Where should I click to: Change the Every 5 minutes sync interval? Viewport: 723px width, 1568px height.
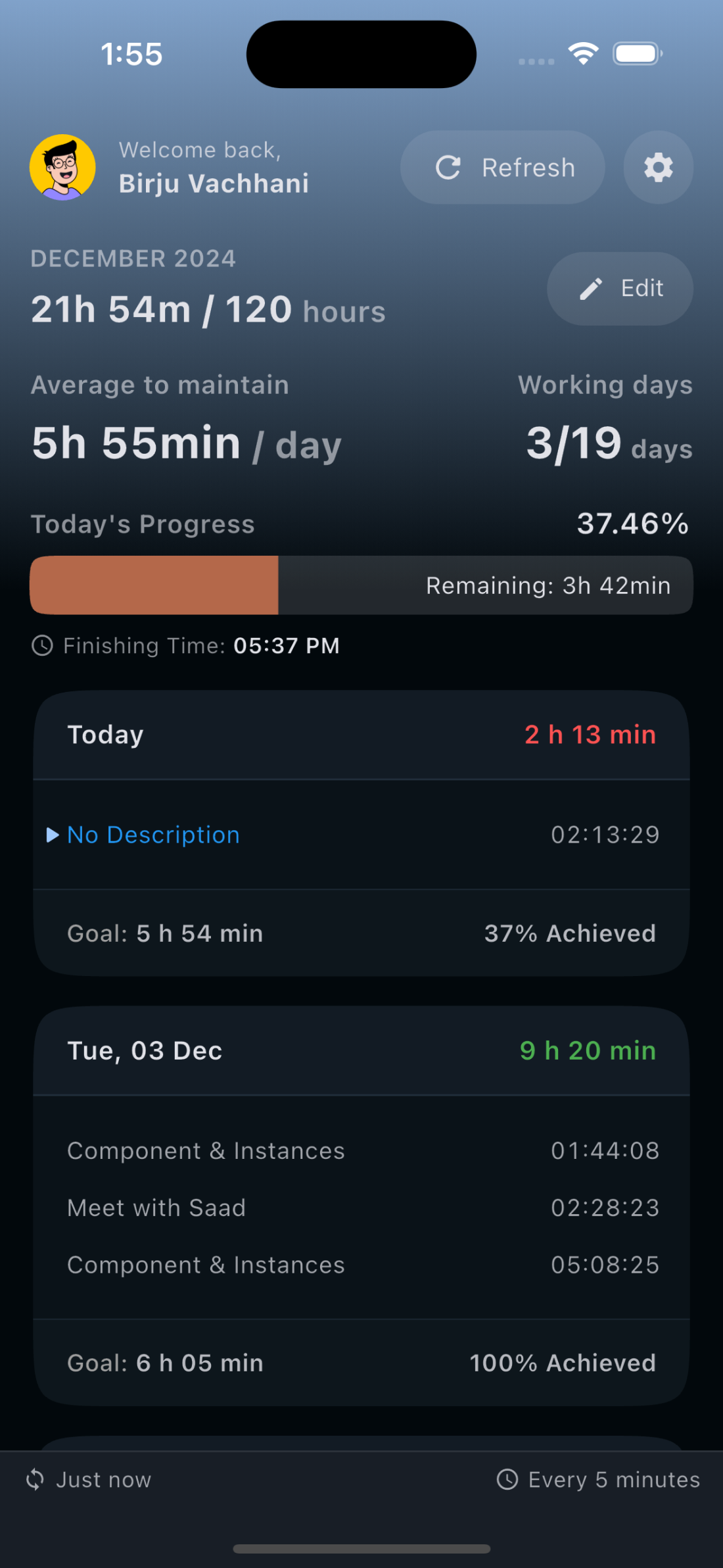(x=599, y=1480)
